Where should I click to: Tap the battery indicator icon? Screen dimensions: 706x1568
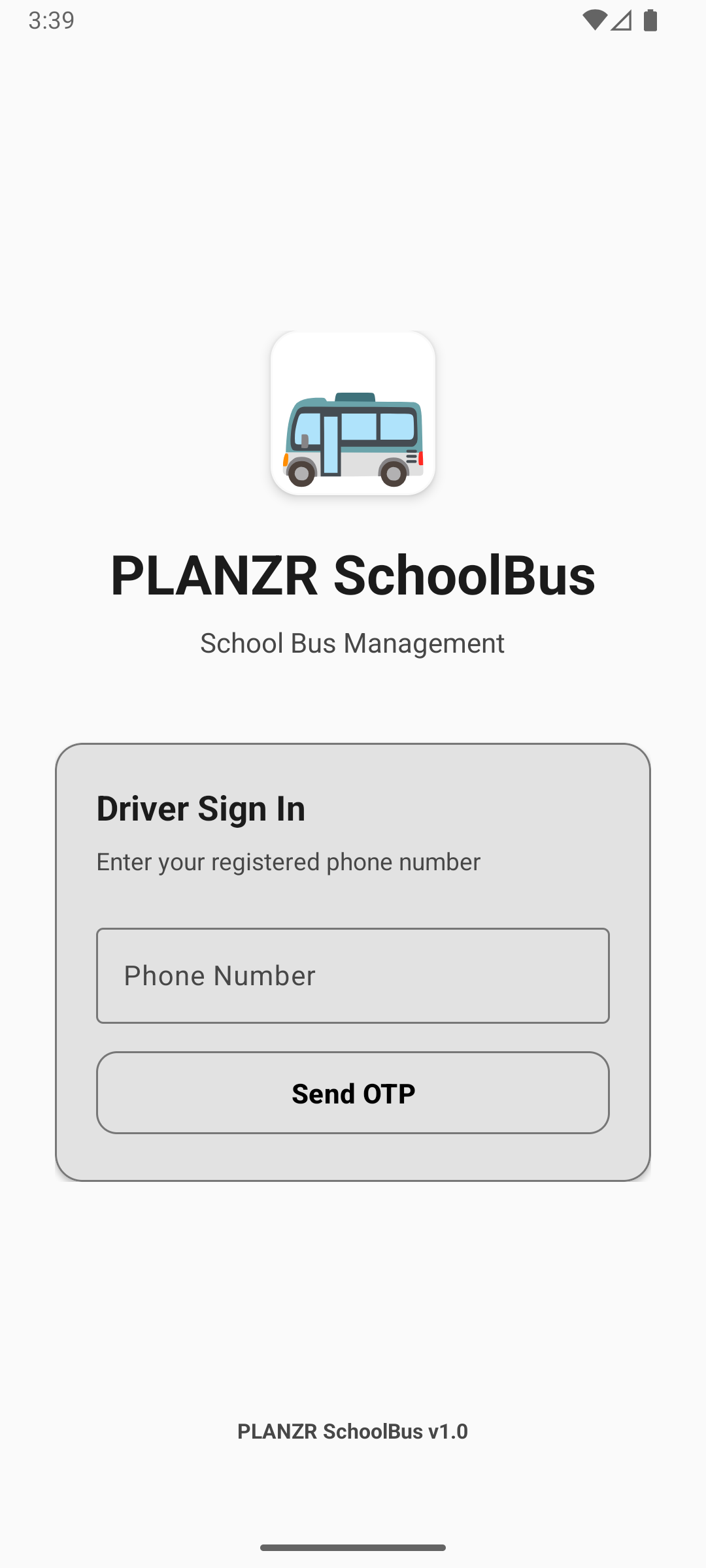tap(651, 21)
